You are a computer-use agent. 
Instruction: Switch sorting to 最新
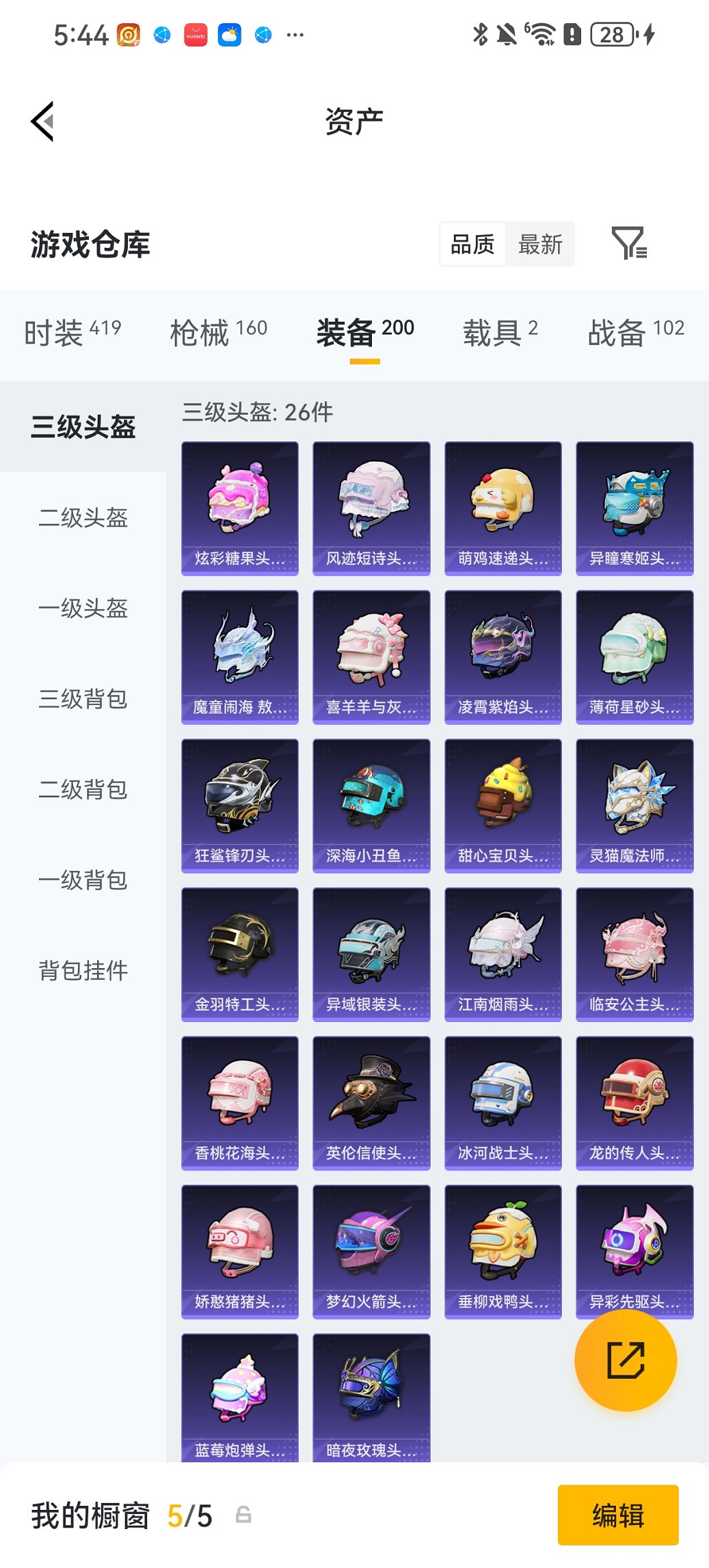540,244
